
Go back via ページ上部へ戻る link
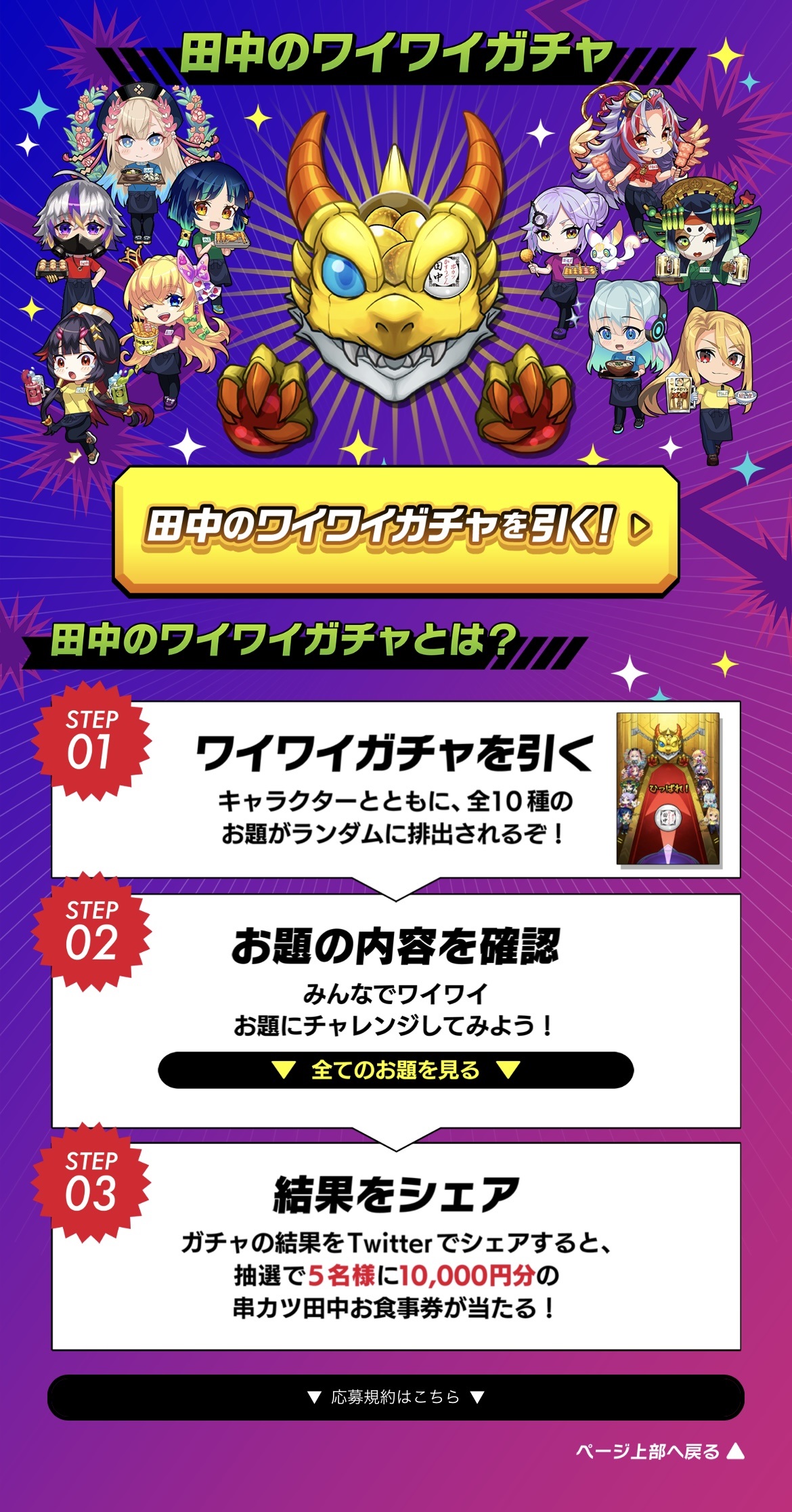(659, 1450)
